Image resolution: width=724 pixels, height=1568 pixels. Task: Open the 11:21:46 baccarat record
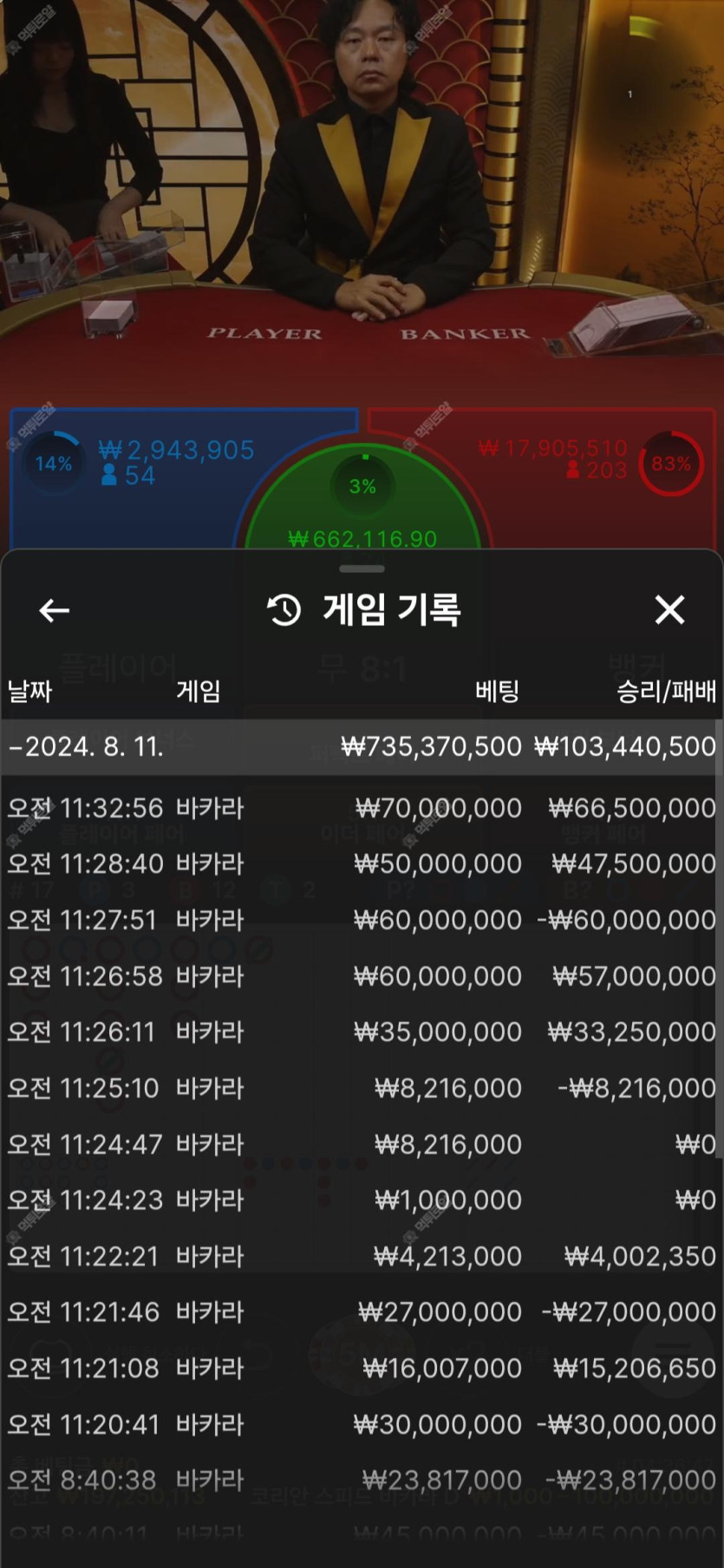point(361,1311)
